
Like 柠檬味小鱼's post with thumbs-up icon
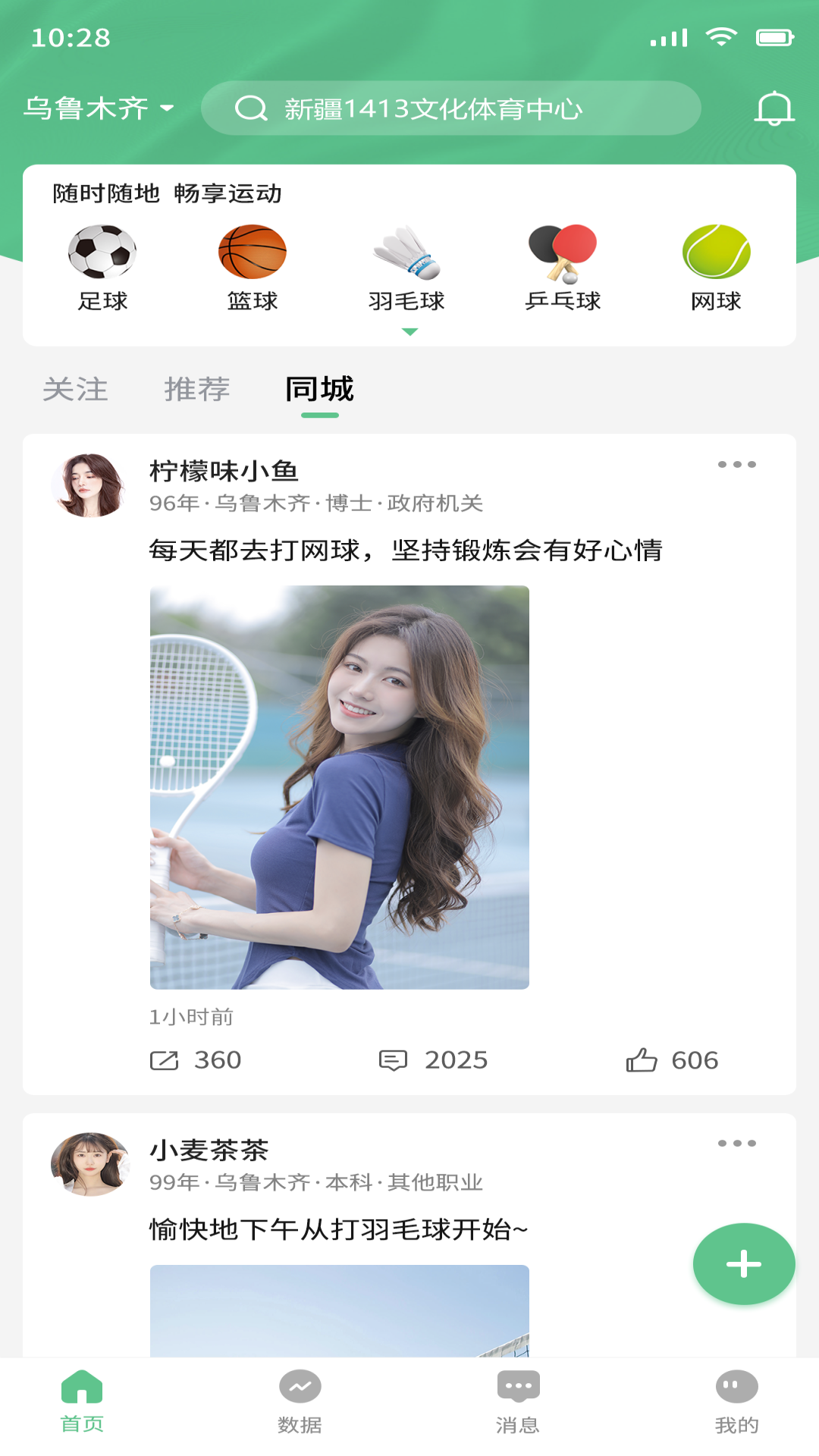click(x=644, y=1061)
